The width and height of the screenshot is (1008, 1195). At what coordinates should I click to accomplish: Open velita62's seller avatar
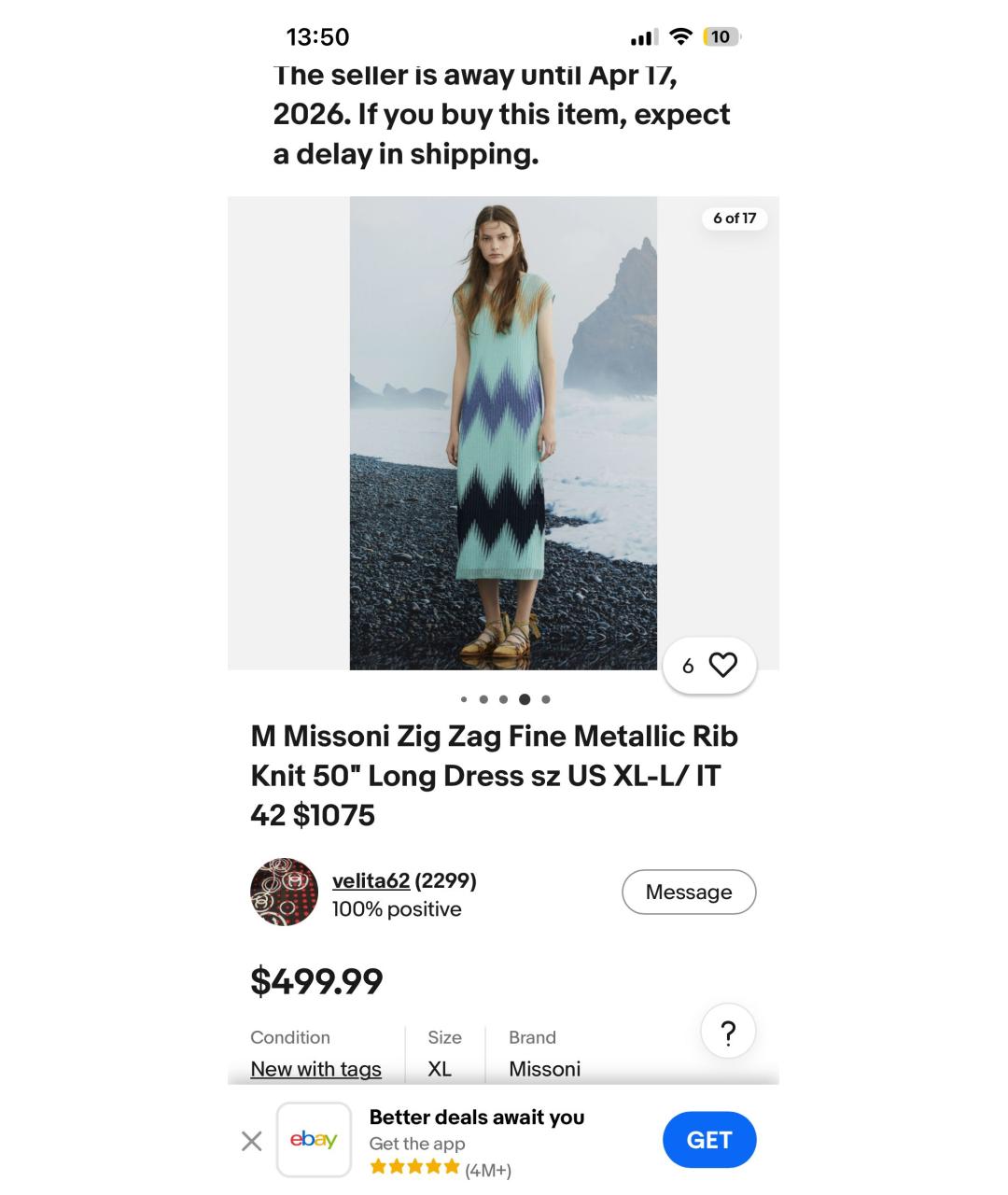(x=284, y=892)
